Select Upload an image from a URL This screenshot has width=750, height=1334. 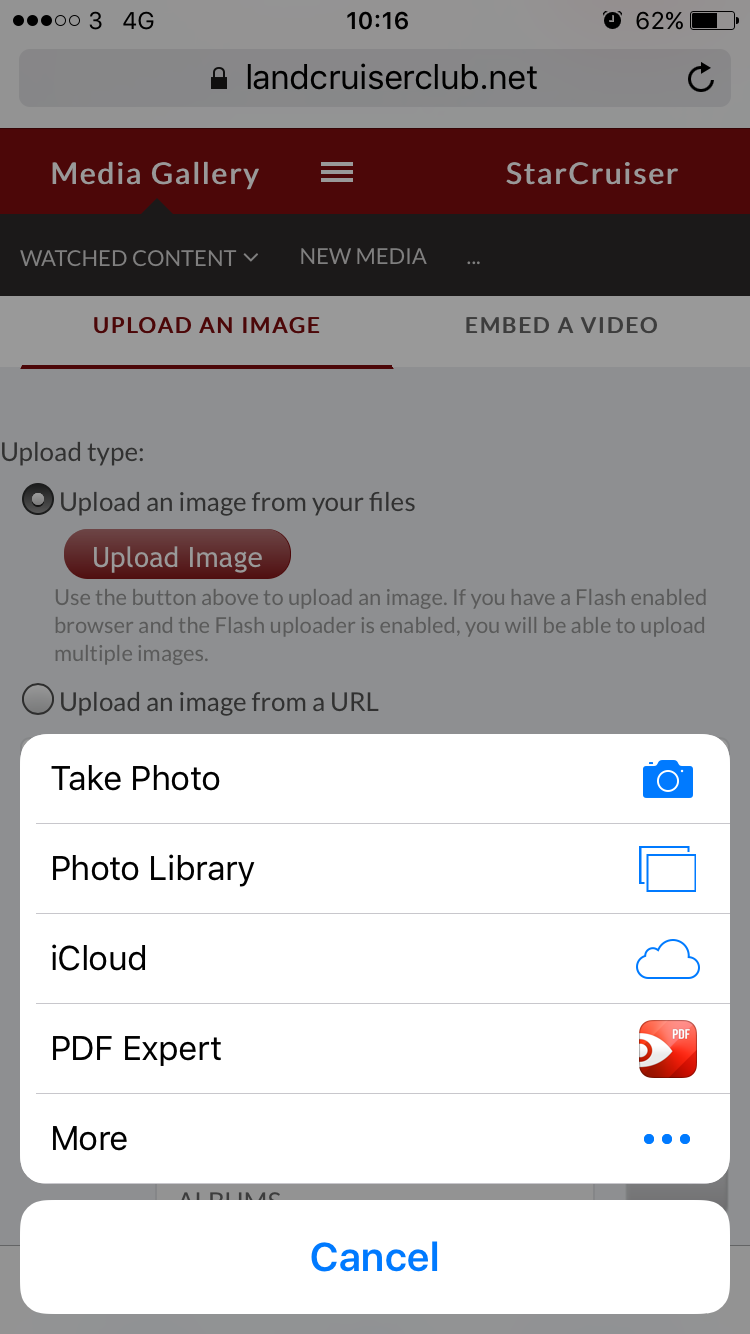[38, 701]
